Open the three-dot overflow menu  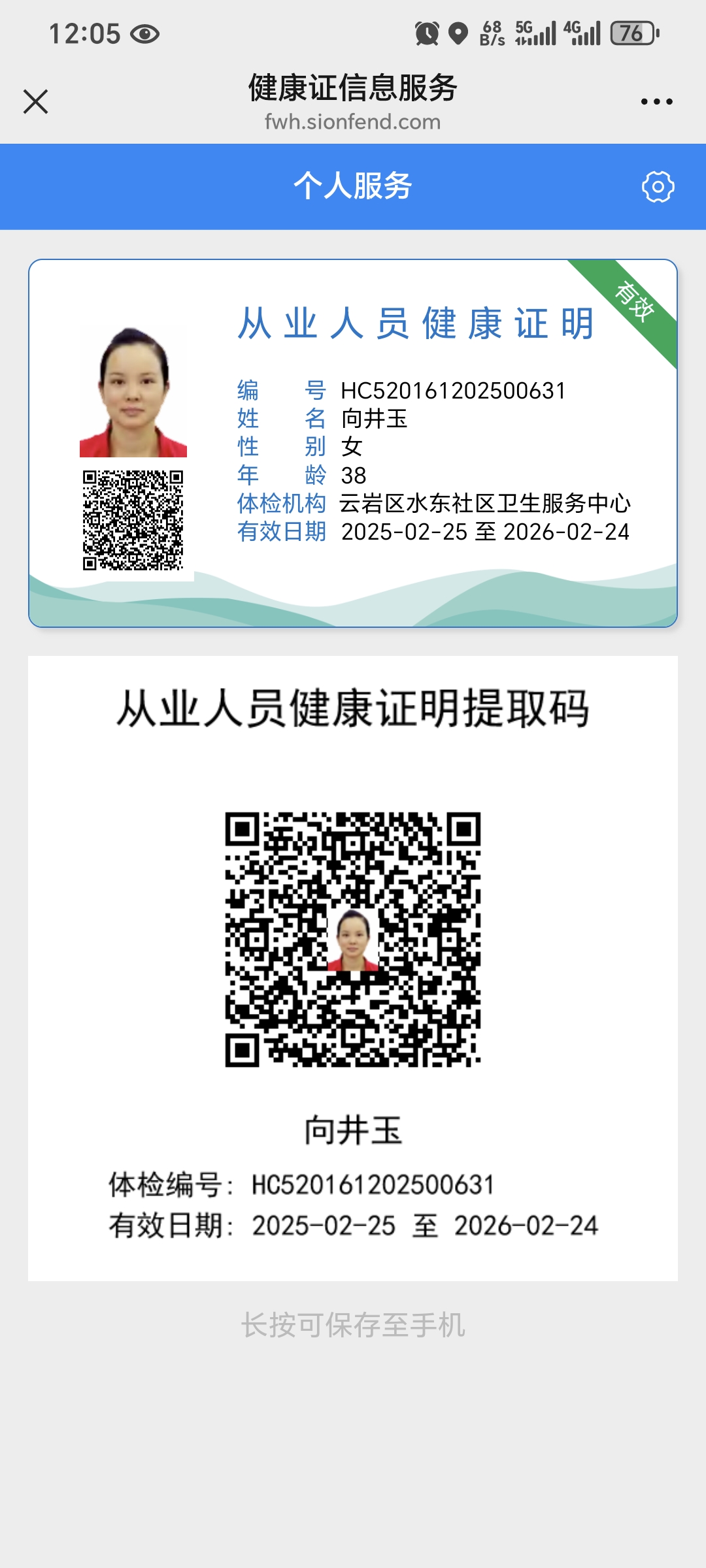[656, 102]
